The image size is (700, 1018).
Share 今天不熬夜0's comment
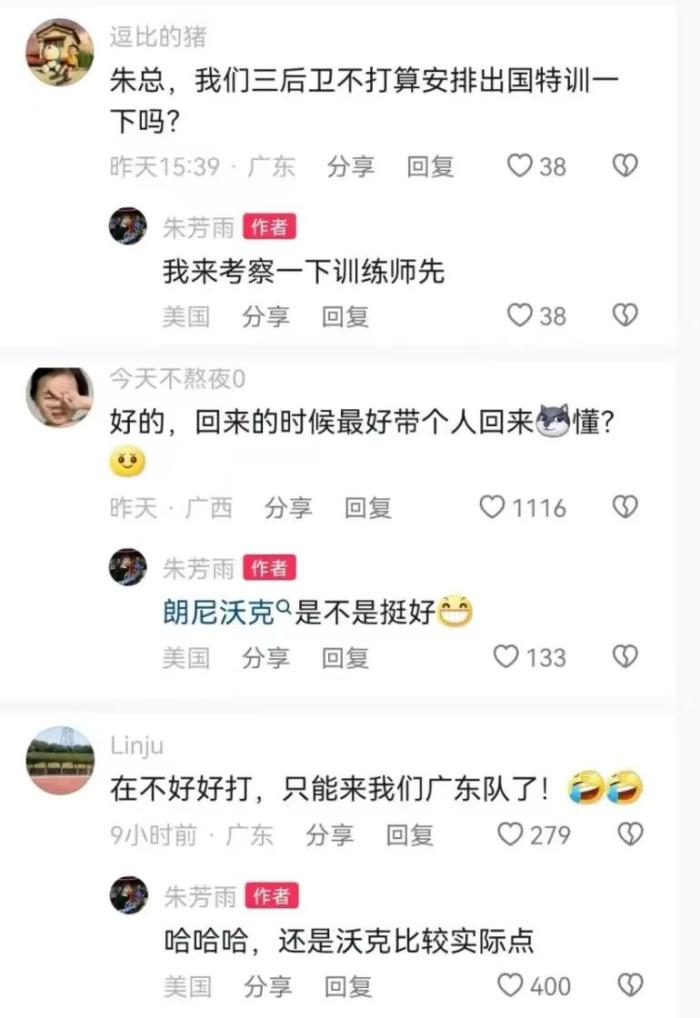289,508
